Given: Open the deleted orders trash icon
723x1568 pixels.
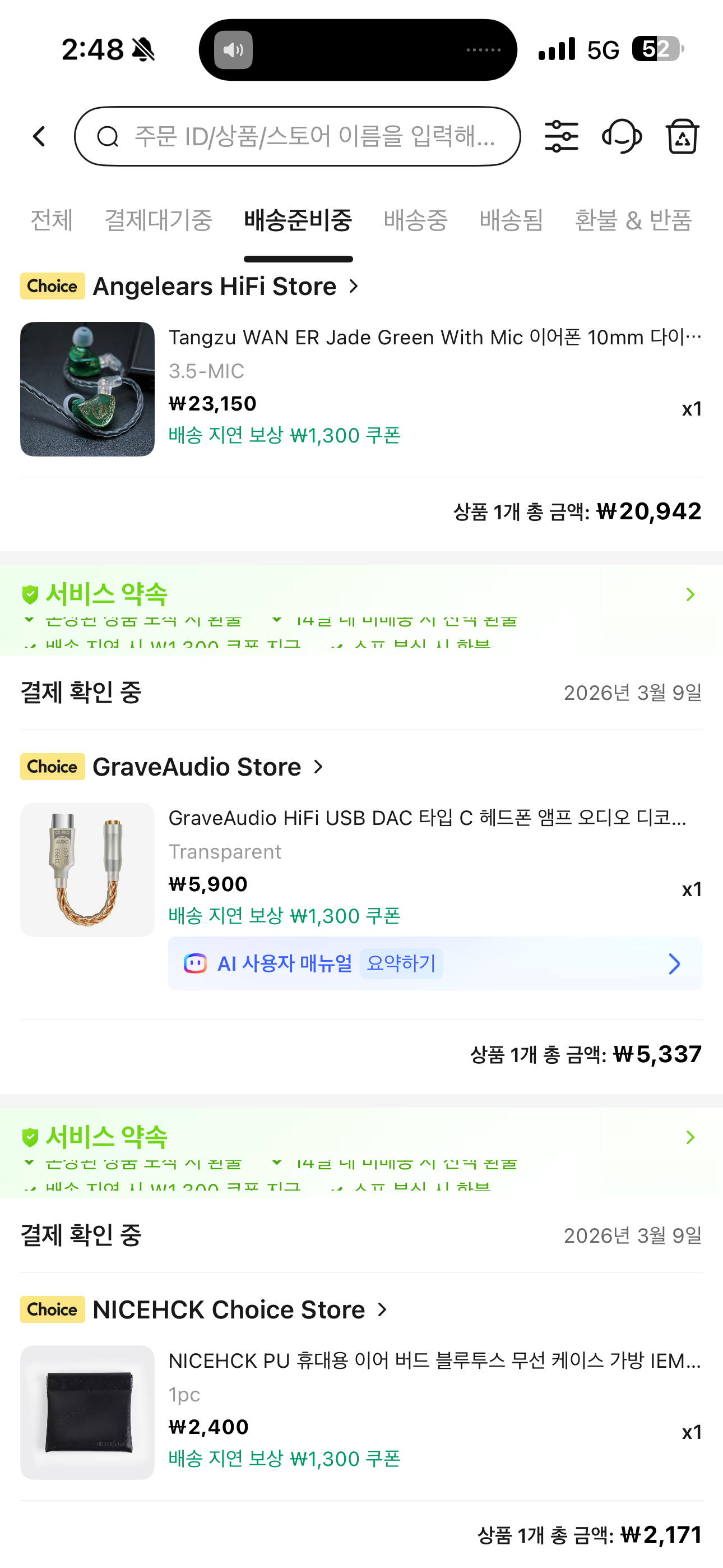Looking at the screenshot, I should click(682, 136).
